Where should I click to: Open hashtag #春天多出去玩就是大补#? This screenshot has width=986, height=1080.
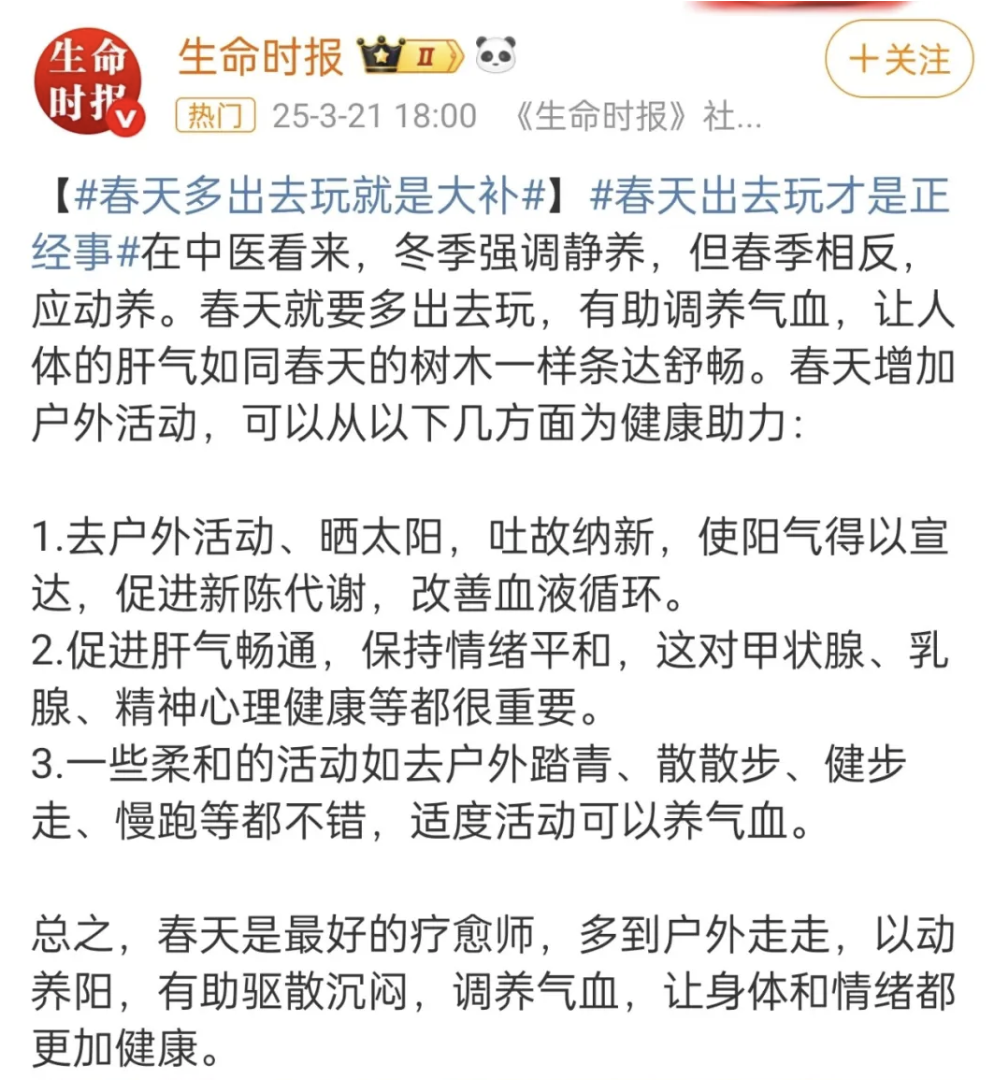pyautogui.click(x=310, y=196)
